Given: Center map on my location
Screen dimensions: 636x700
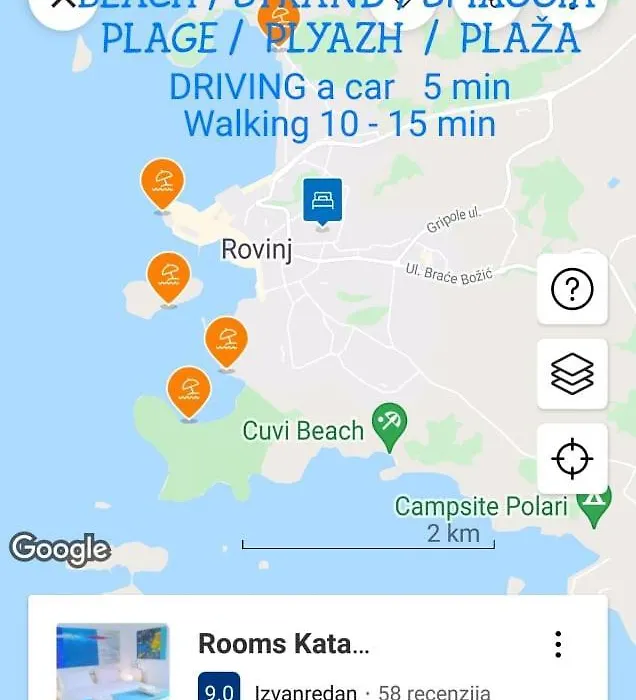Looking at the screenshot, I should pyautogui.click(x=572, y=459).
